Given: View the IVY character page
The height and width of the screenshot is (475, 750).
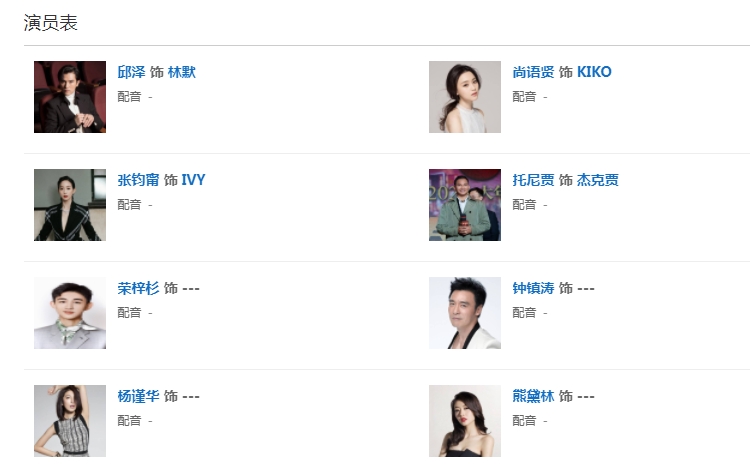Looking at the screenshot, I should 193,180.
